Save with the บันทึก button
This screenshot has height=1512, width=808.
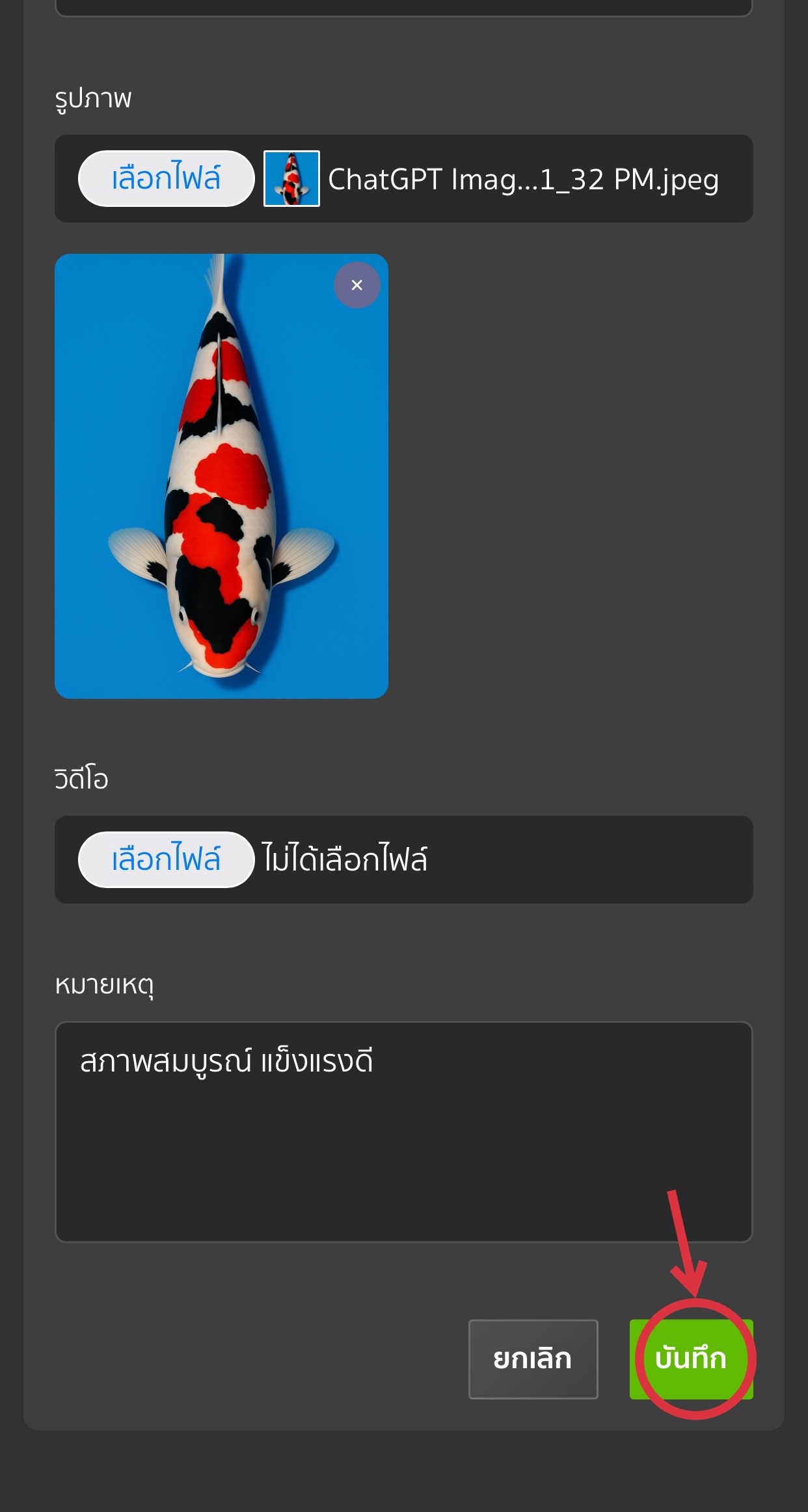(x=691, y=1359)
